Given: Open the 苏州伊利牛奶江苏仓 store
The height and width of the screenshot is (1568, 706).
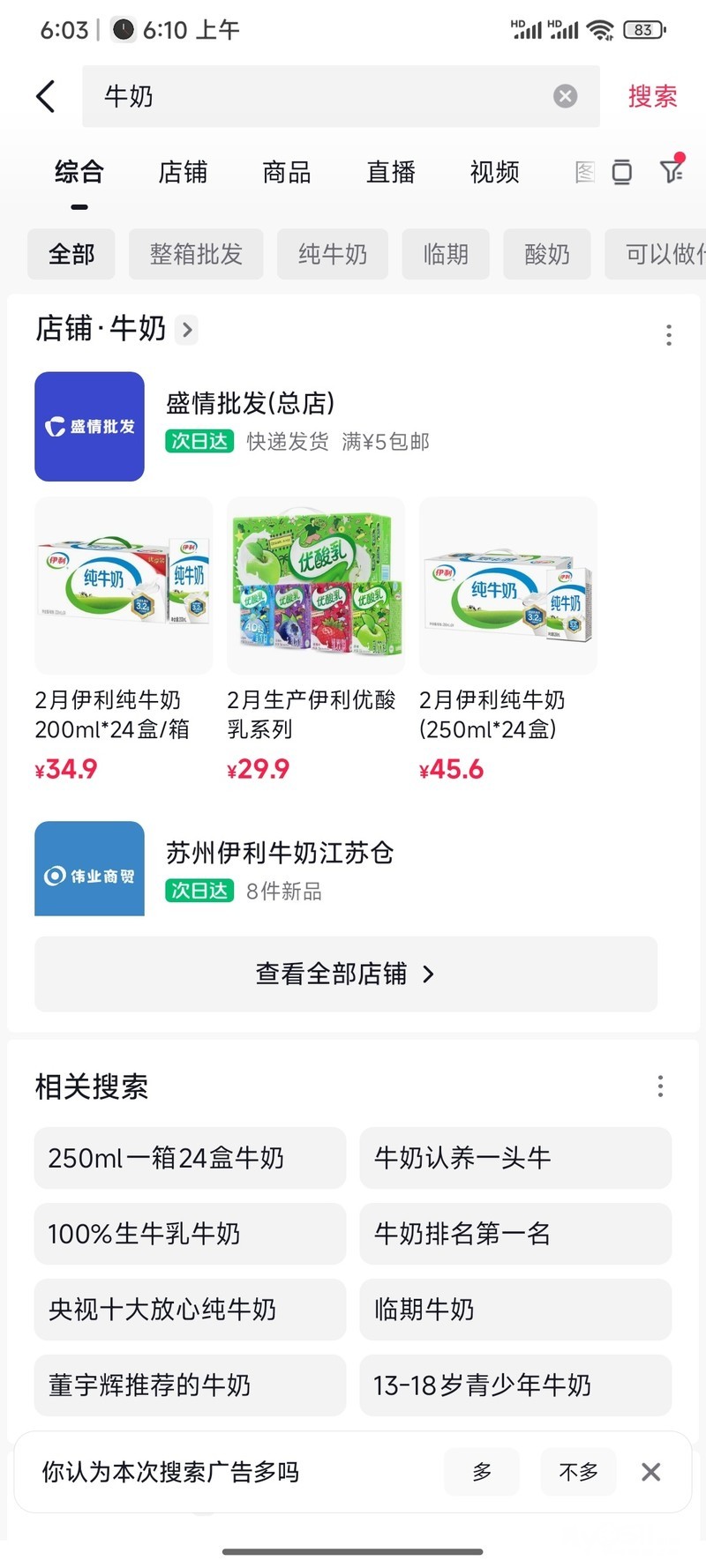Looking at the screenshot, I should pyautogui.click(x=279, y=853).
